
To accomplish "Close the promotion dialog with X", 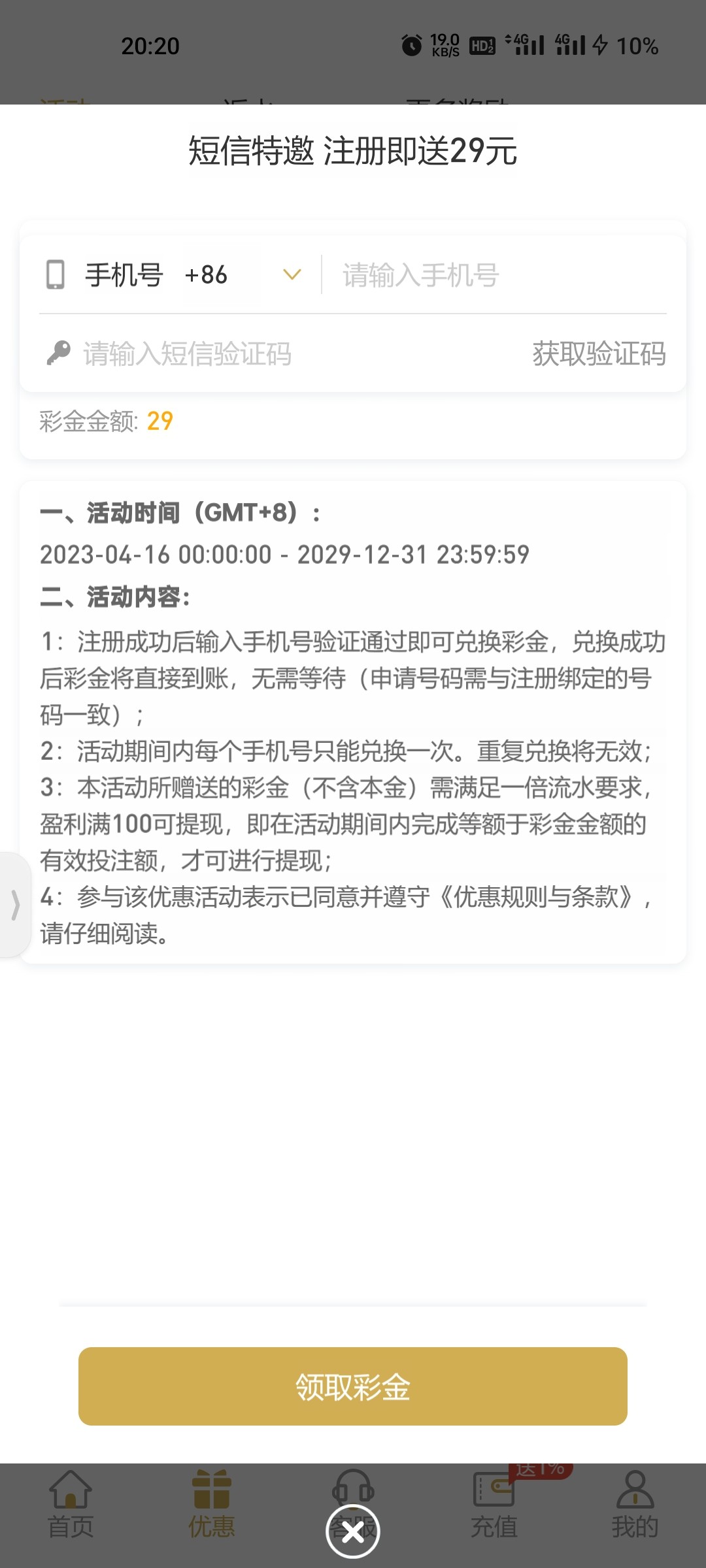I will 353,1531.
